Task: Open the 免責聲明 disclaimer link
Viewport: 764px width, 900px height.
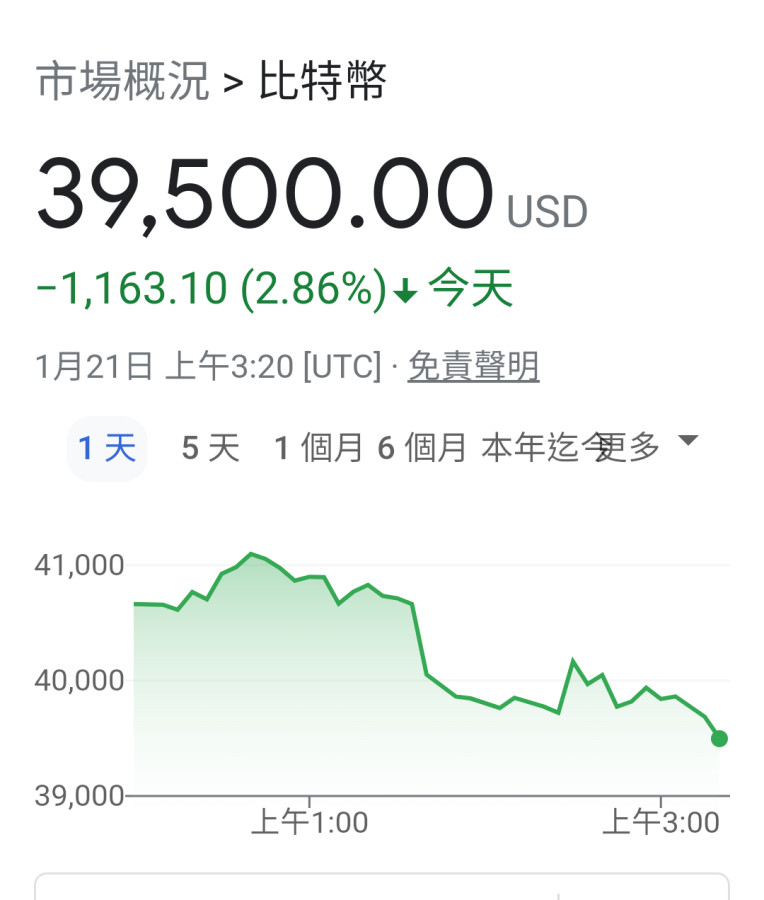Action: point(474,367)
